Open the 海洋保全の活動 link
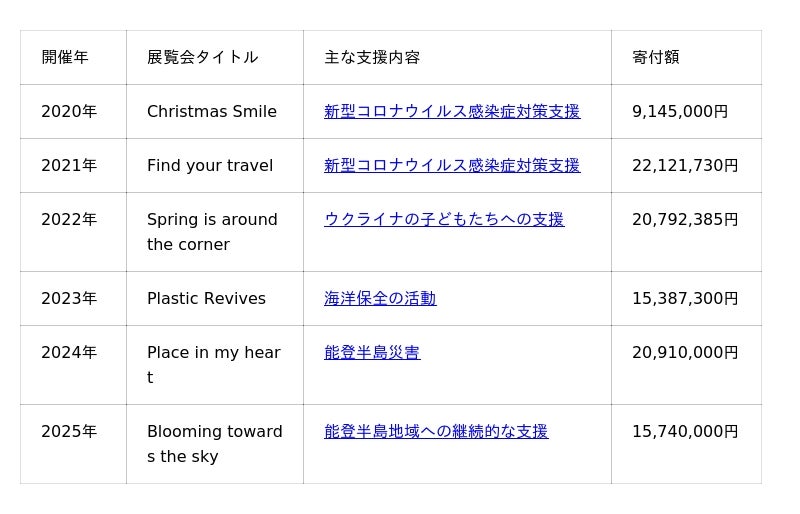 379,299
